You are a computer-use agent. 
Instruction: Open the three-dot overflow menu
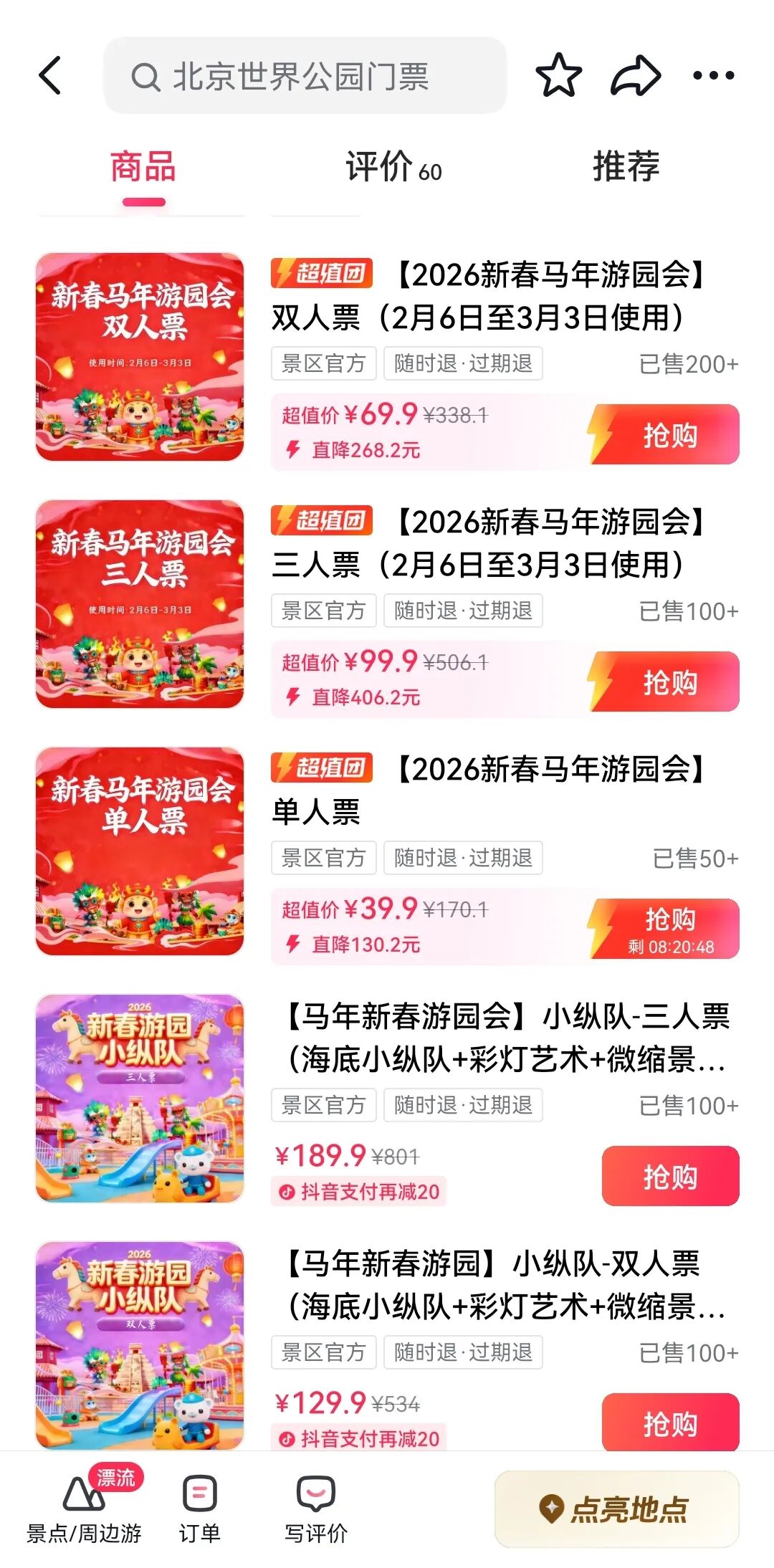click(713, 75)
